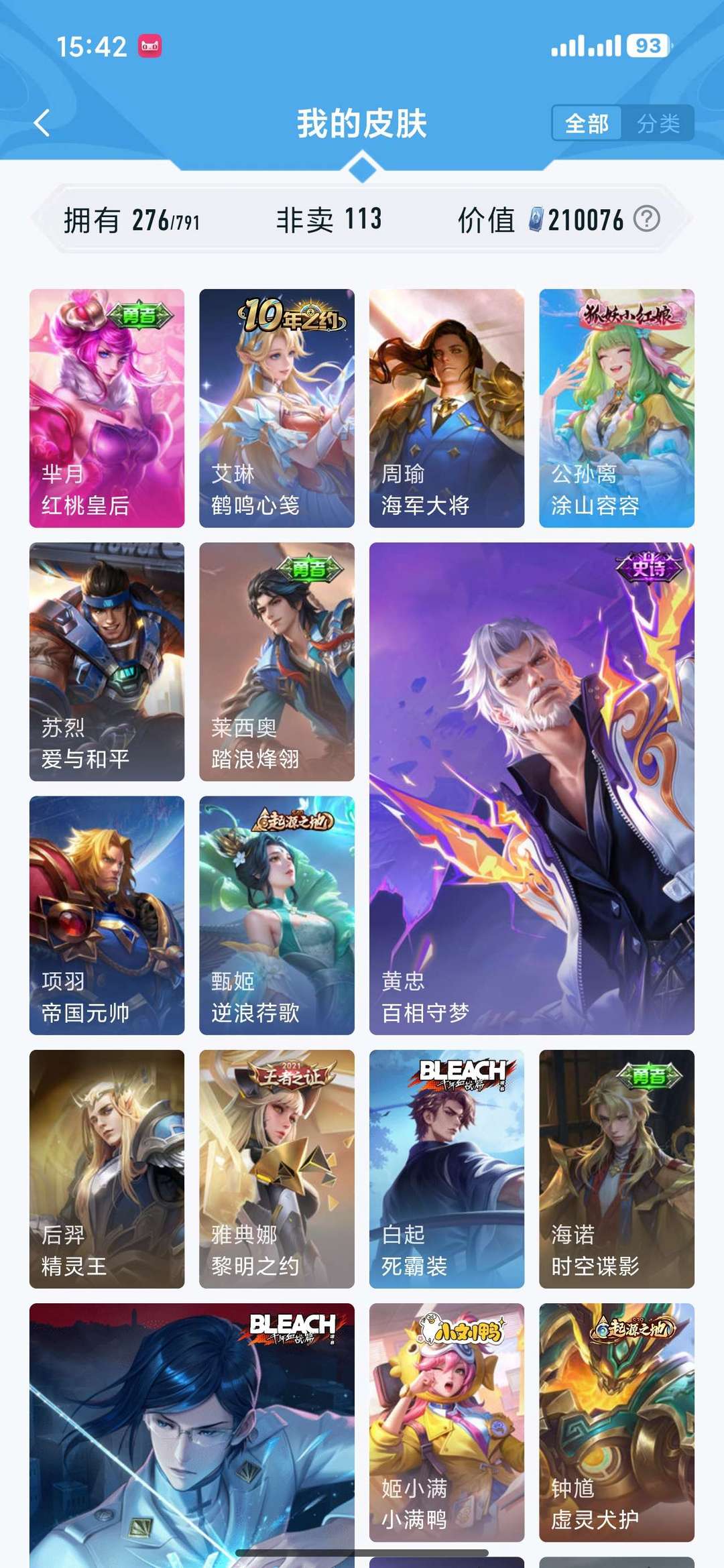The image size is (724, 1568).
Task: Open the large 黄忠 百相守梦 skin card
Action: [x=532, y=788]
